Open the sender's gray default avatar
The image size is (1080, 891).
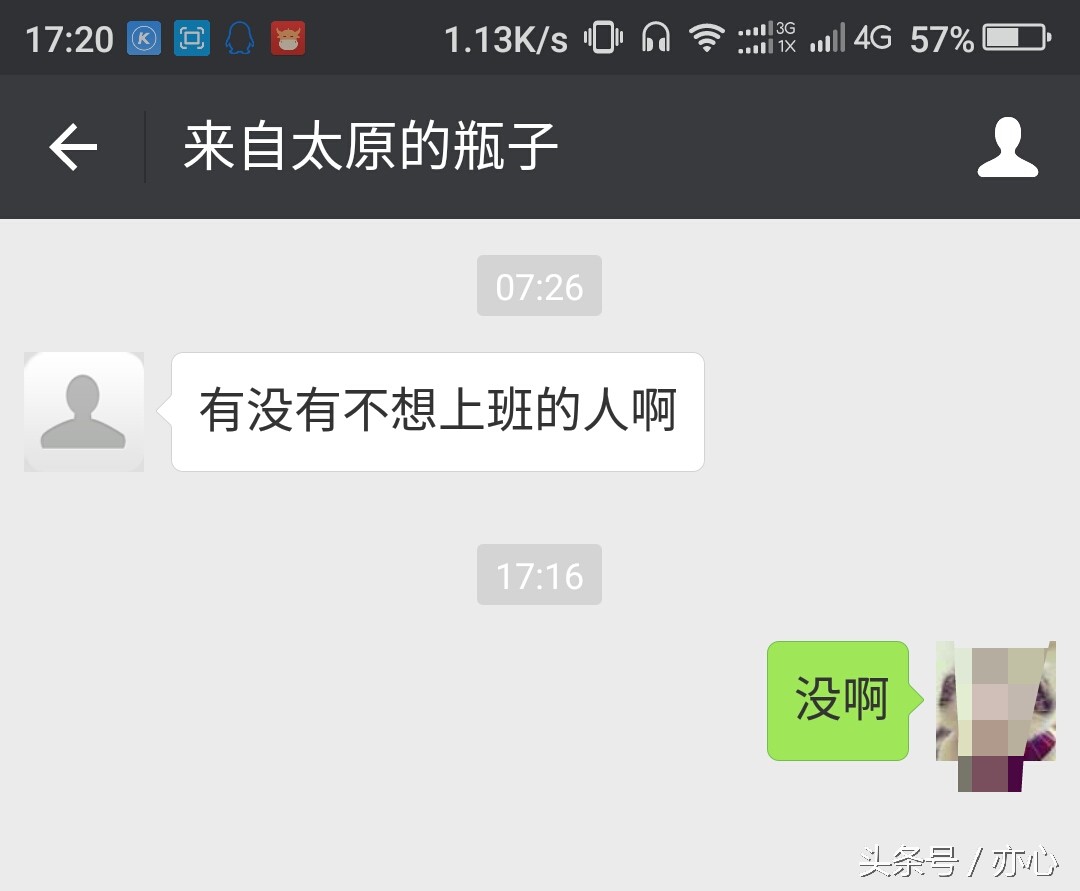[x=84, y=411]
